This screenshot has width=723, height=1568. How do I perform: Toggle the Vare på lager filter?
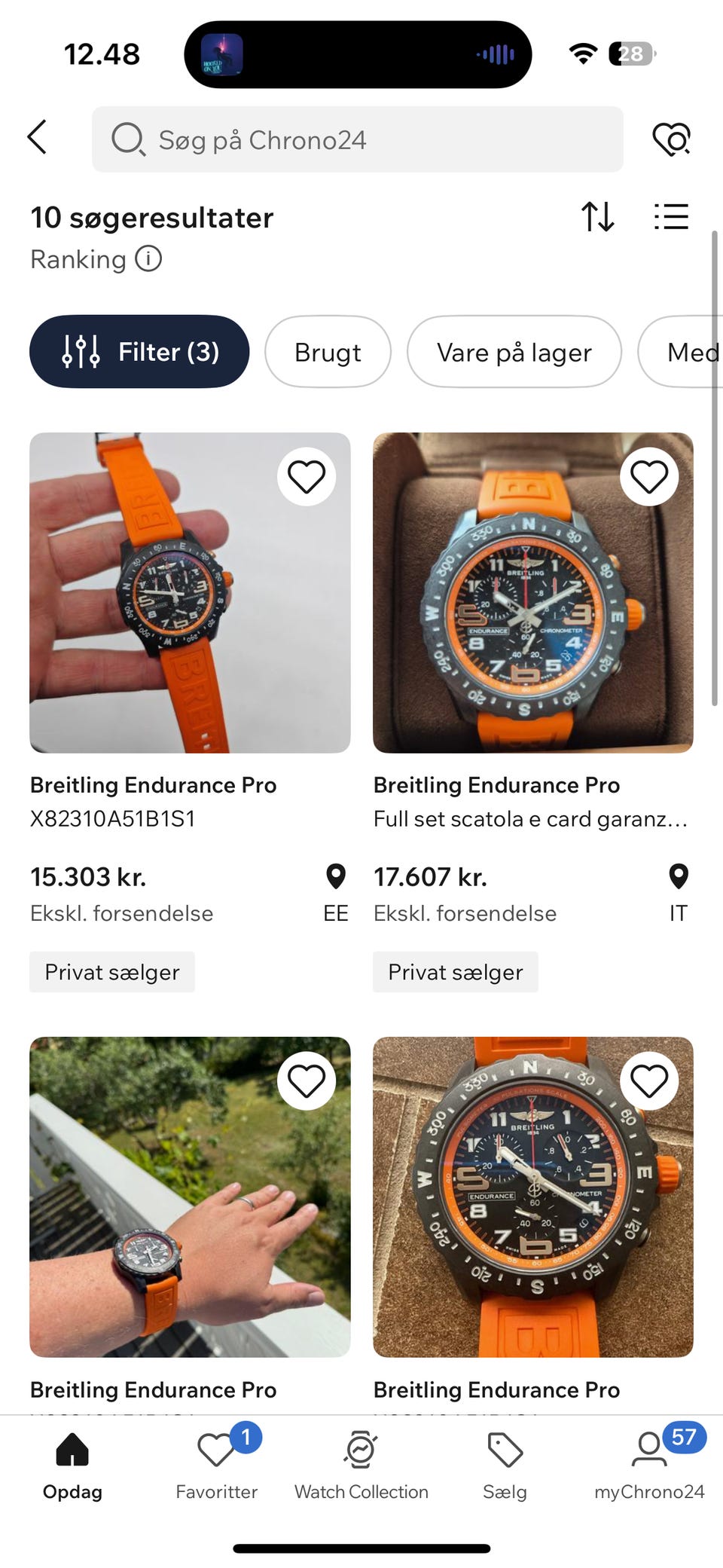point(513,352)
